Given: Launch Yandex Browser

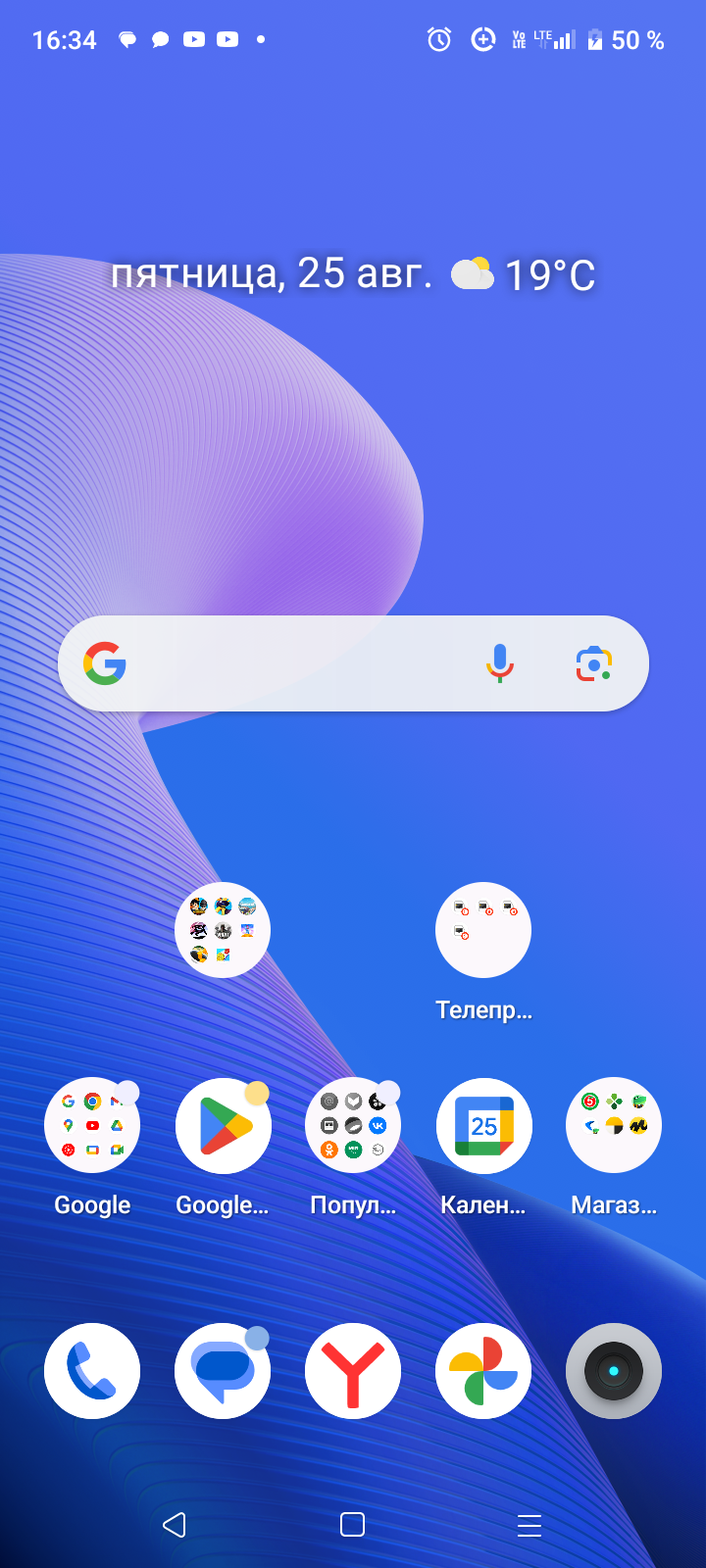Looking at the screenshot, I should coord(353,1371).
